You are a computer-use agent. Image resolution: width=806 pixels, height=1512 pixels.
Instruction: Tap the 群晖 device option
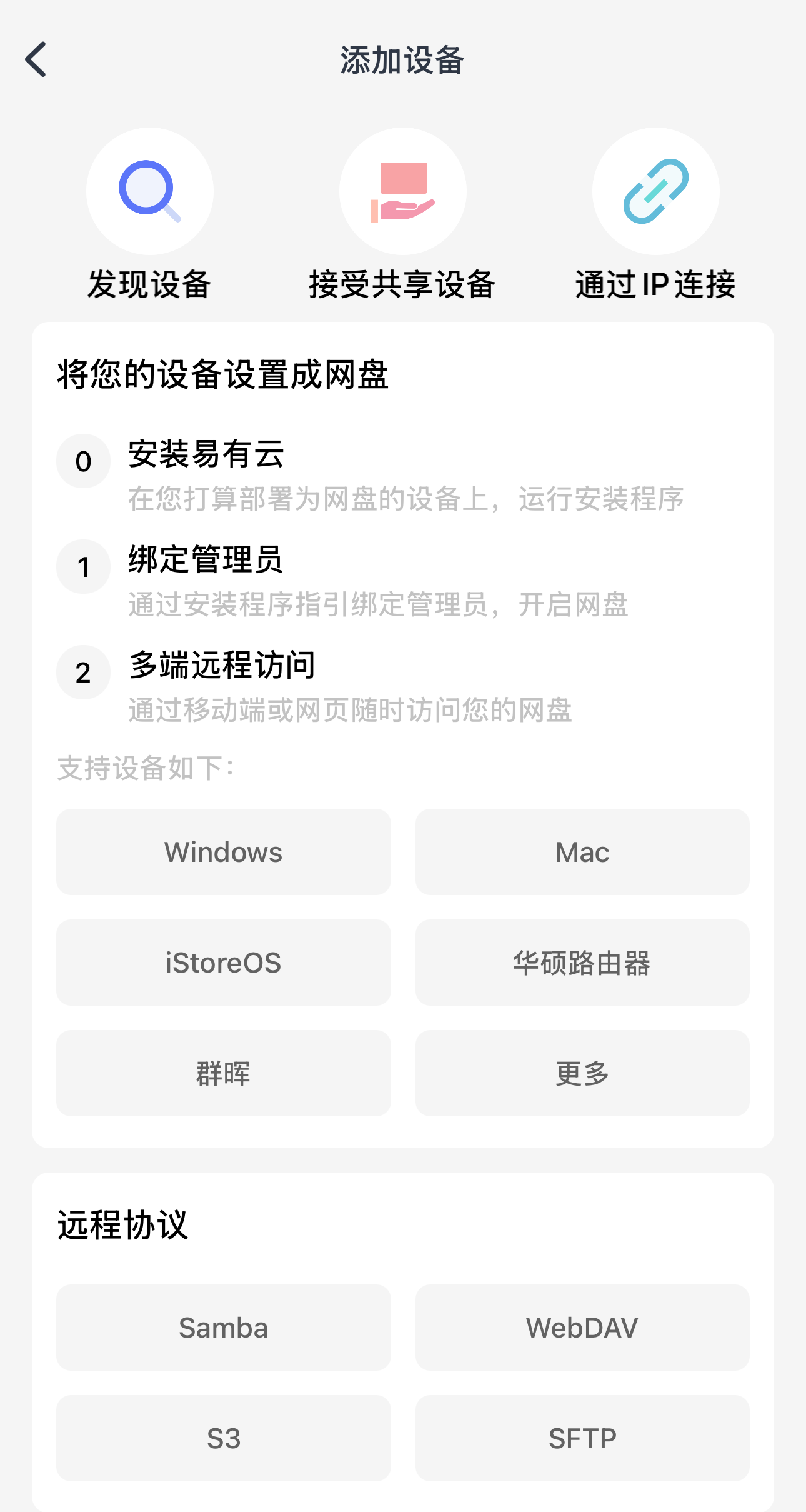point(223,1073)
